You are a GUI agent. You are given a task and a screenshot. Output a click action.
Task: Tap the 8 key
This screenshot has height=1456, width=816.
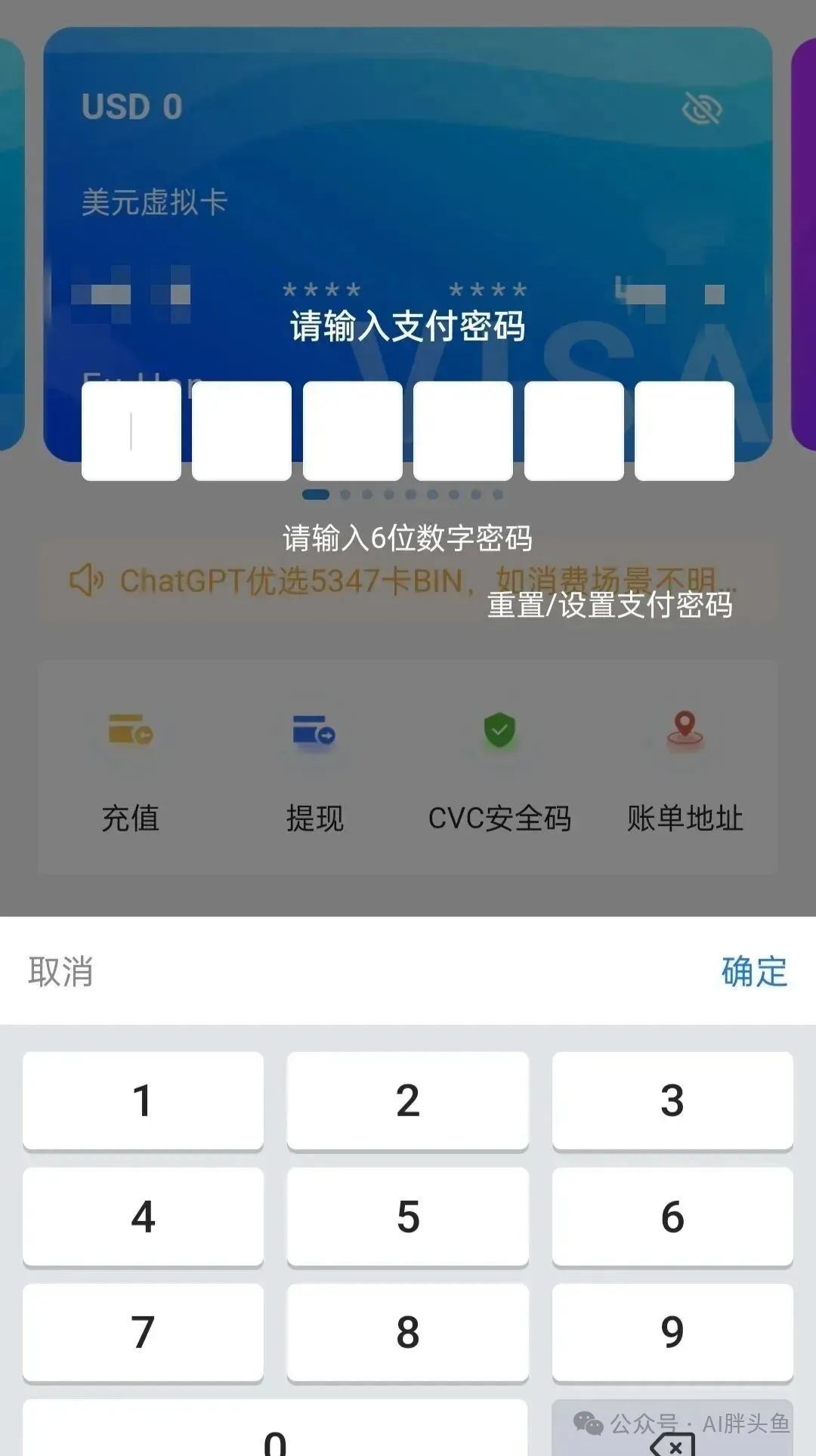(407, 1332)
